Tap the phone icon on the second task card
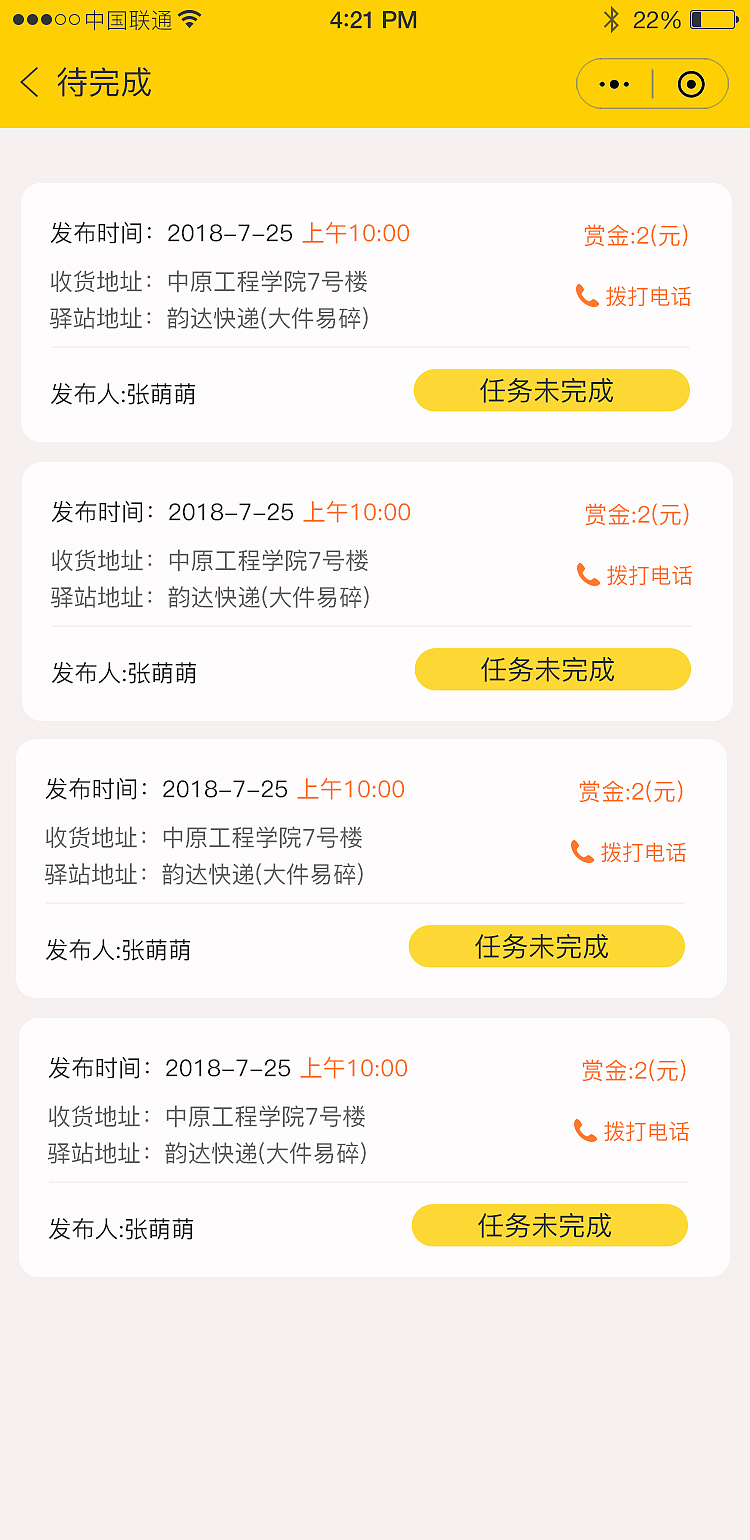The image size is (750, 1540). 586,575
